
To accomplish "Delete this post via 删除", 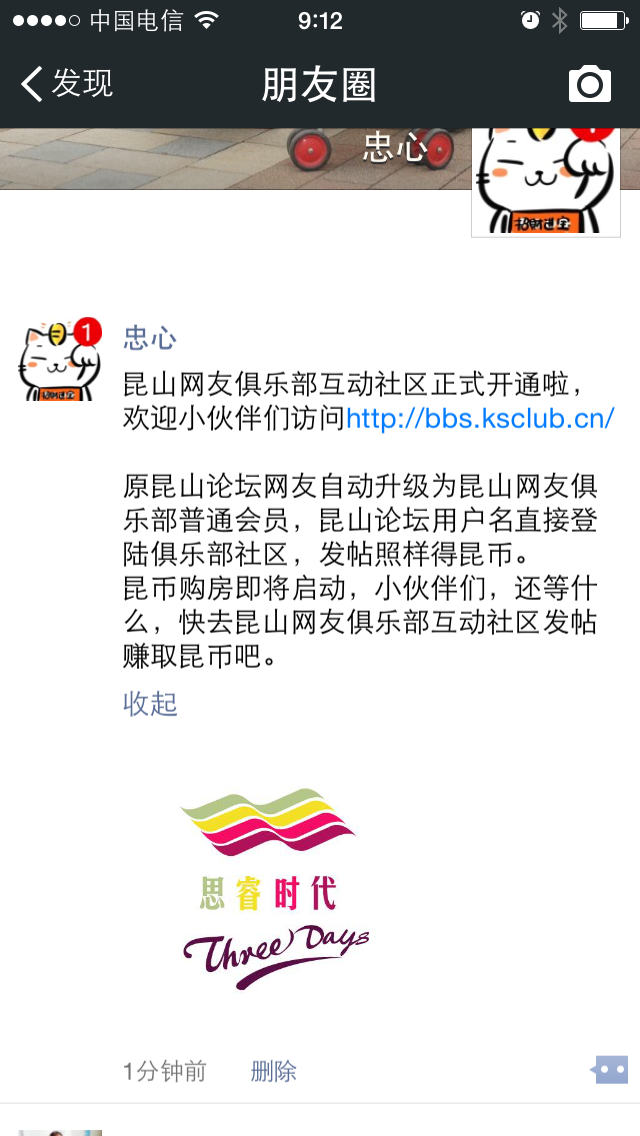I will point(273,1072).
